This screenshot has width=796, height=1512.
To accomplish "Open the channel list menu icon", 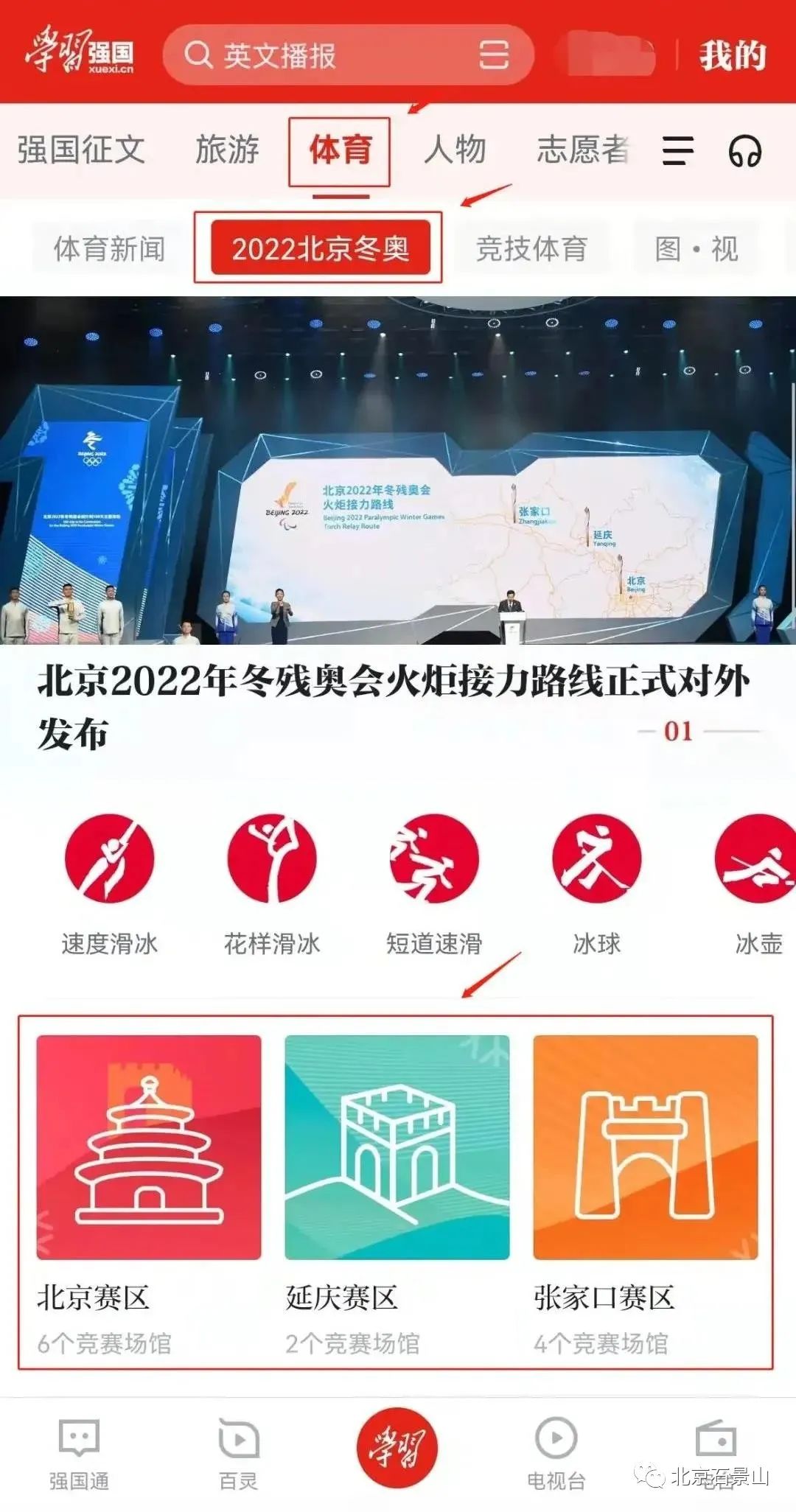I will click(677, 151).
